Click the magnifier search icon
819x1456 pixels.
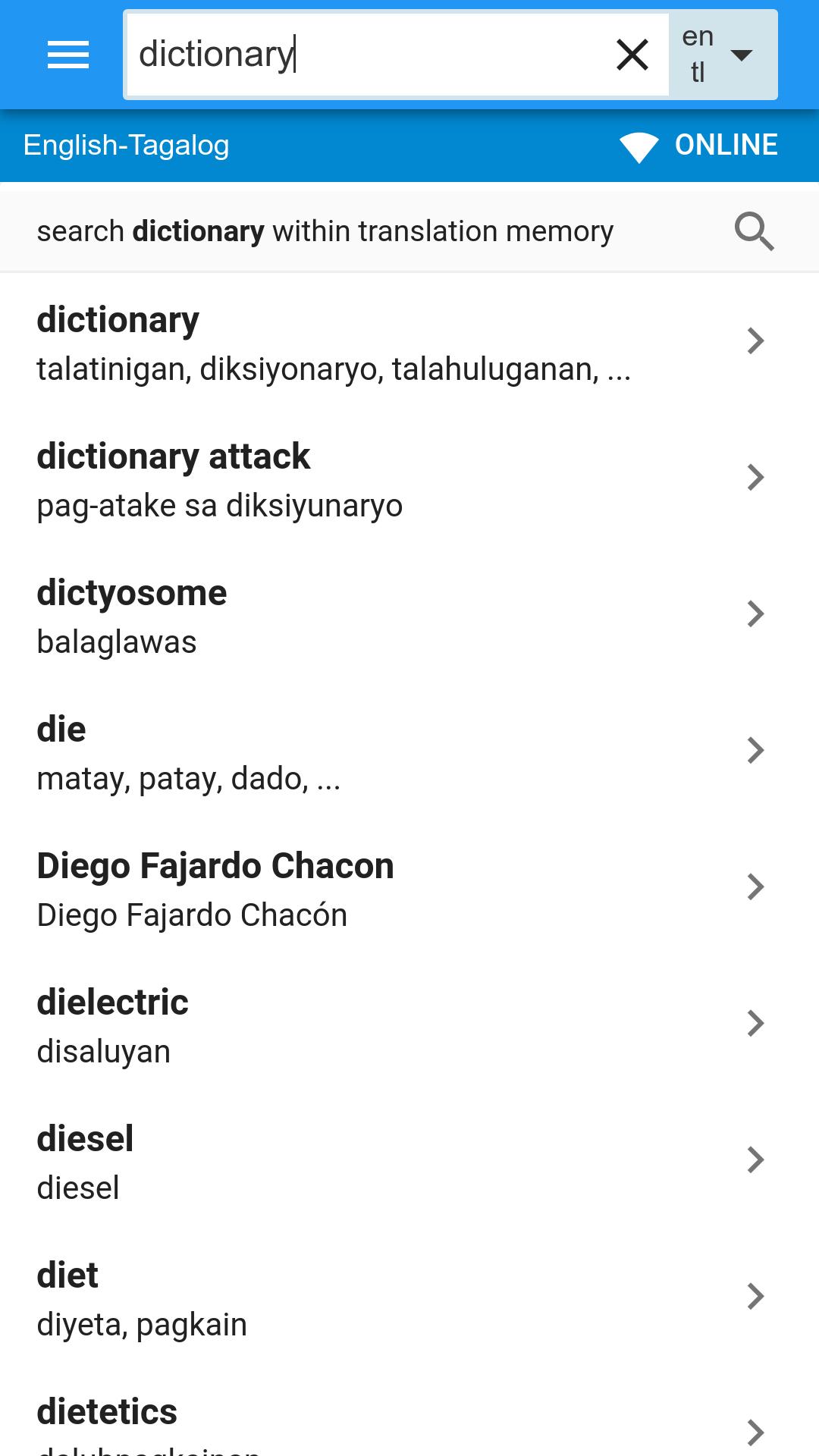(x=754, y=231)
